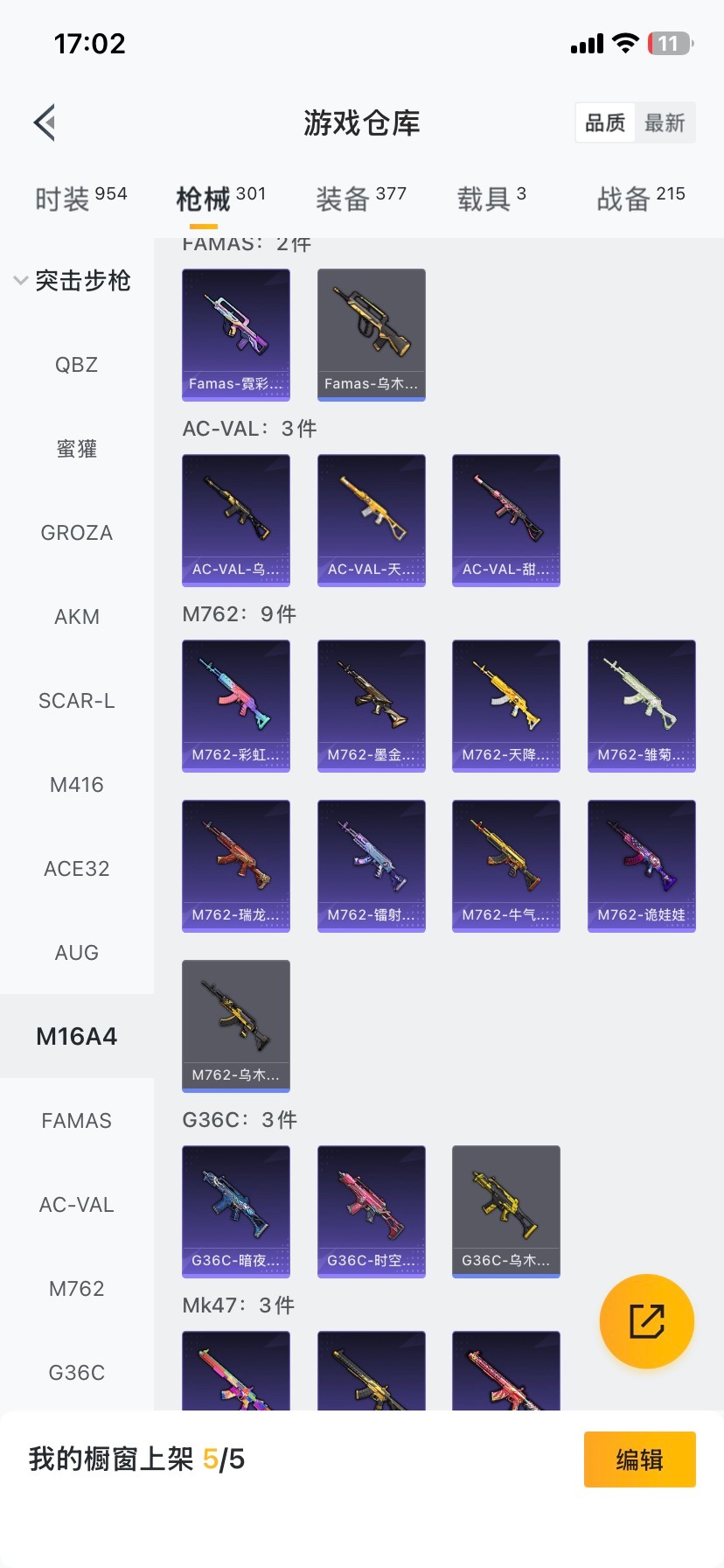View the M762-诡娃娃 skin
The image size is (724, 1568).
point(641,865)
